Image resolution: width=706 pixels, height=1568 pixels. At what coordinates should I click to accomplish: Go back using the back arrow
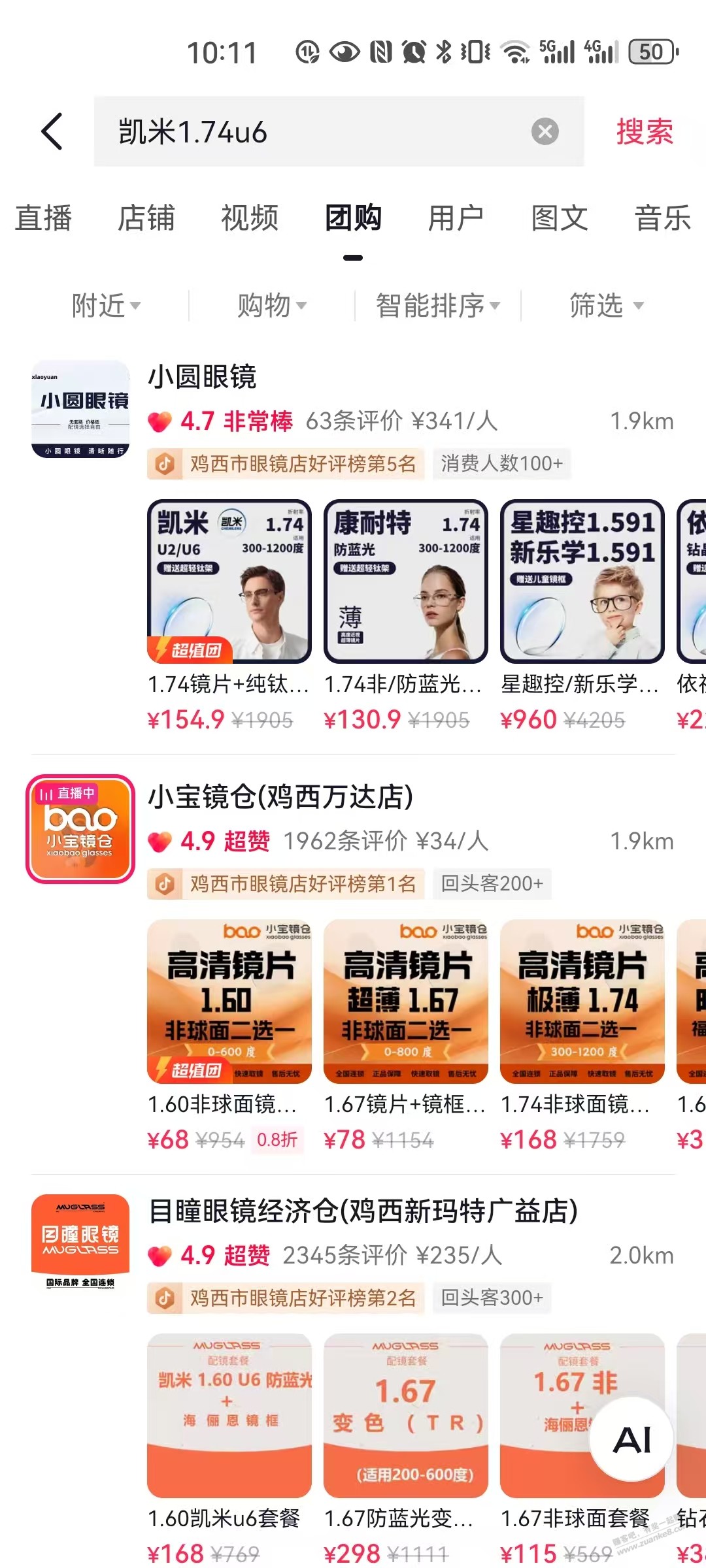point(52,131)
